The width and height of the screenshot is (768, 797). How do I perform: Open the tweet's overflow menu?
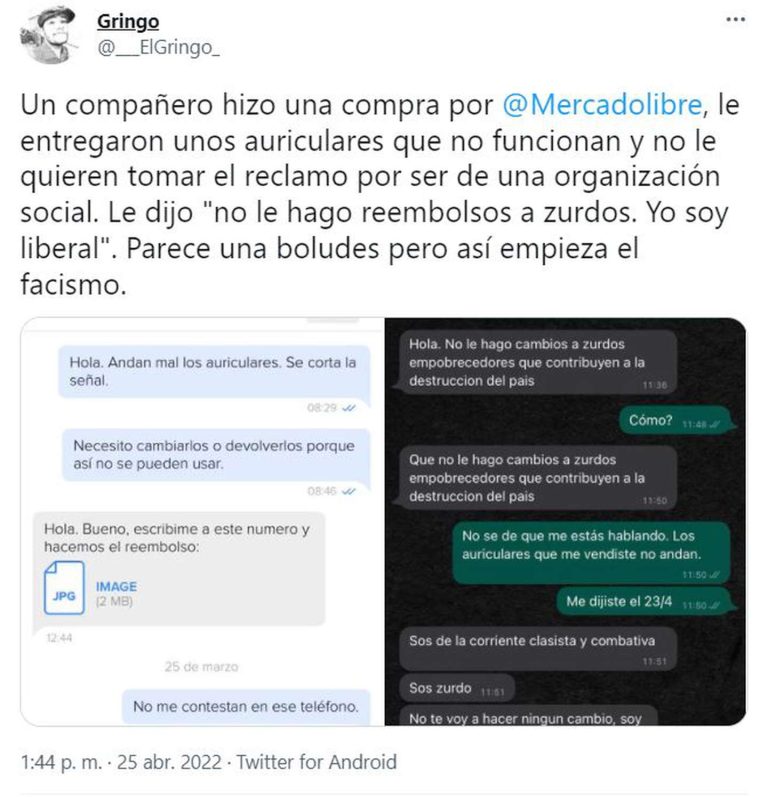[735, 21]
